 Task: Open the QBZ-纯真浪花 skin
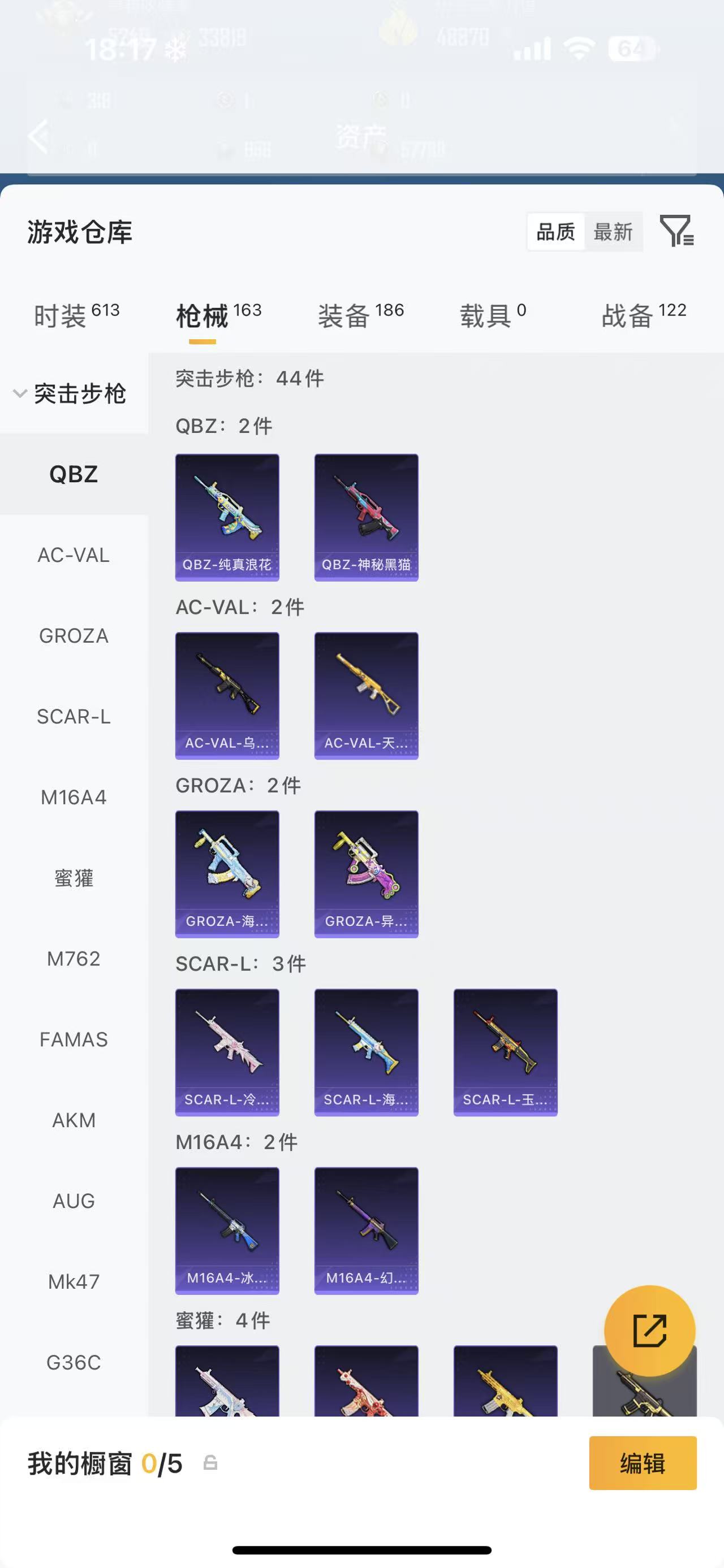click(227, 517)
